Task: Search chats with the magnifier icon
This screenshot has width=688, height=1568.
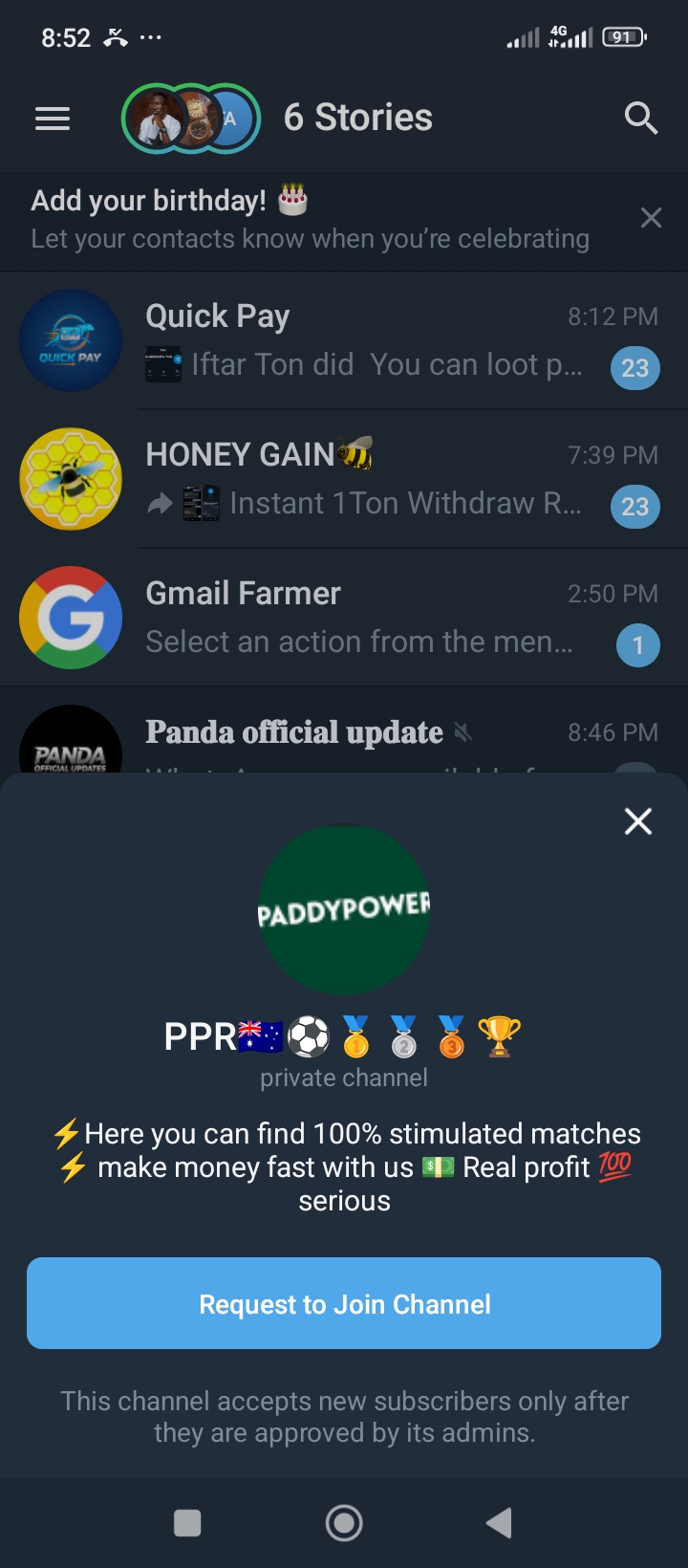Action: 640,119
